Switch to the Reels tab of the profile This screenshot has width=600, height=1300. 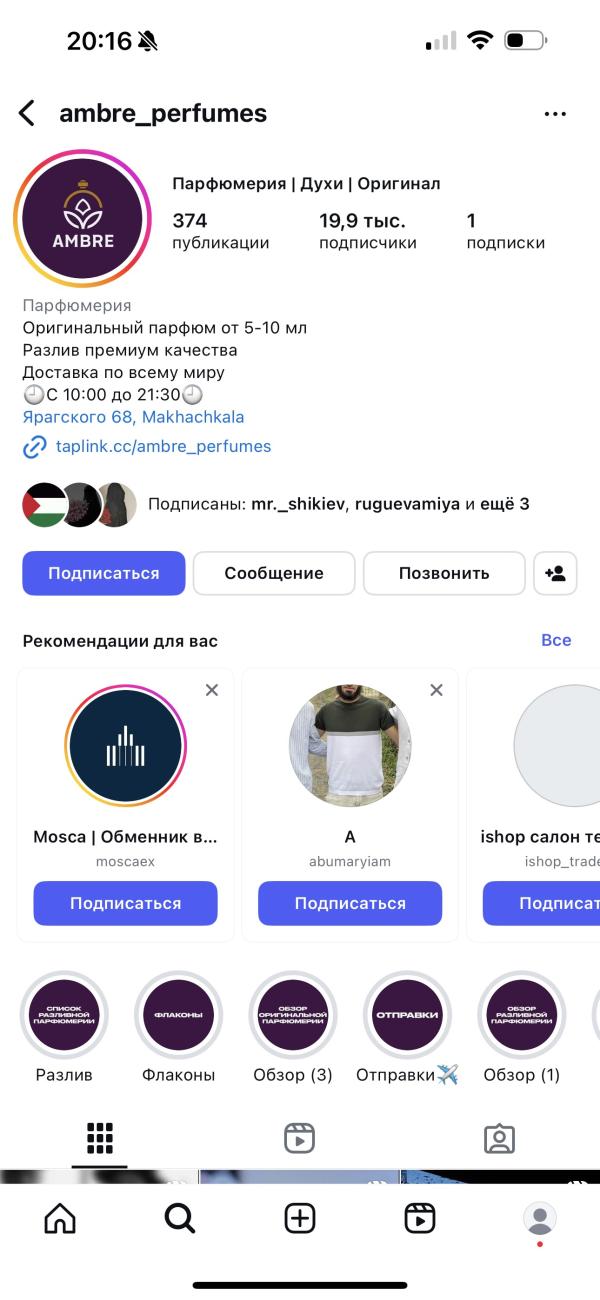click(x=299, y=1138)
